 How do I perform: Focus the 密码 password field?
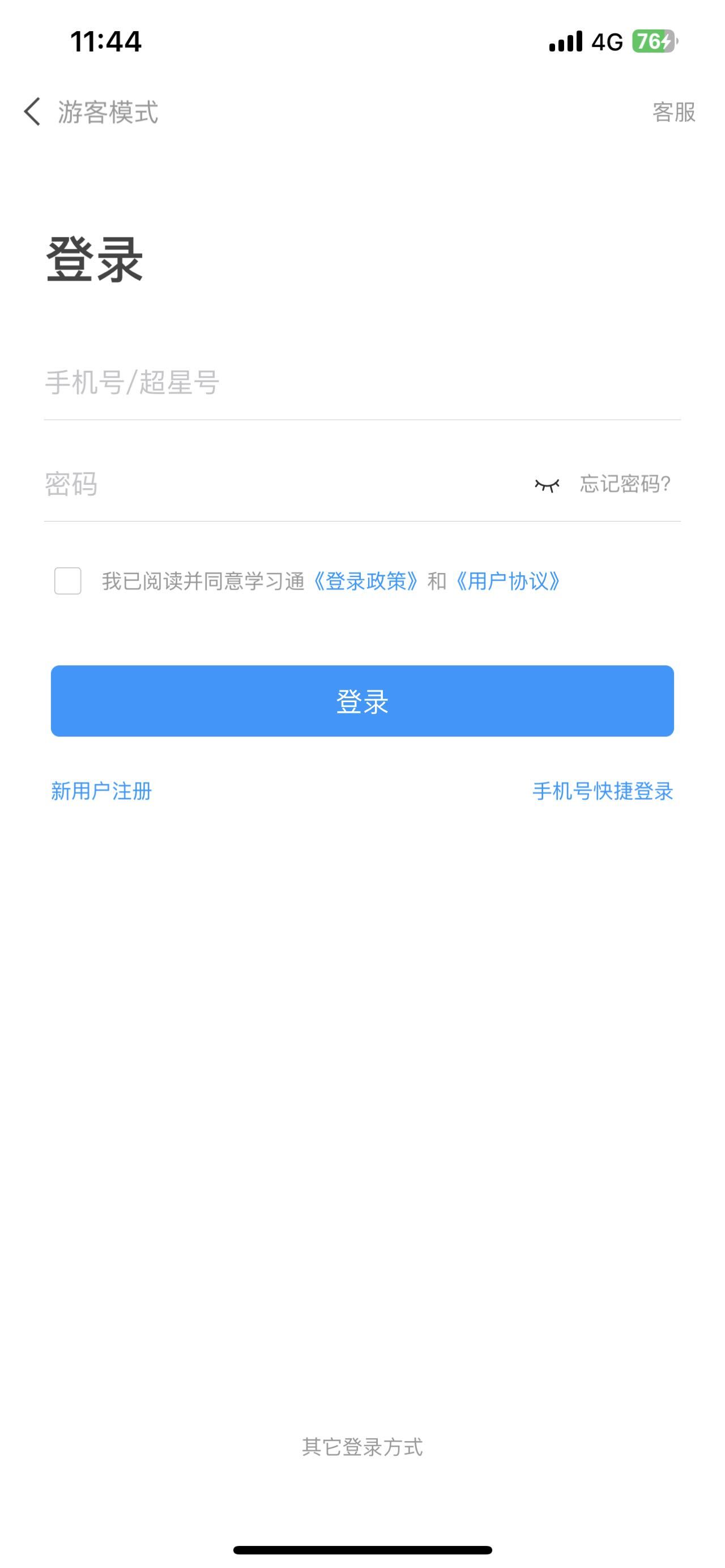click(x=280, y=485)
